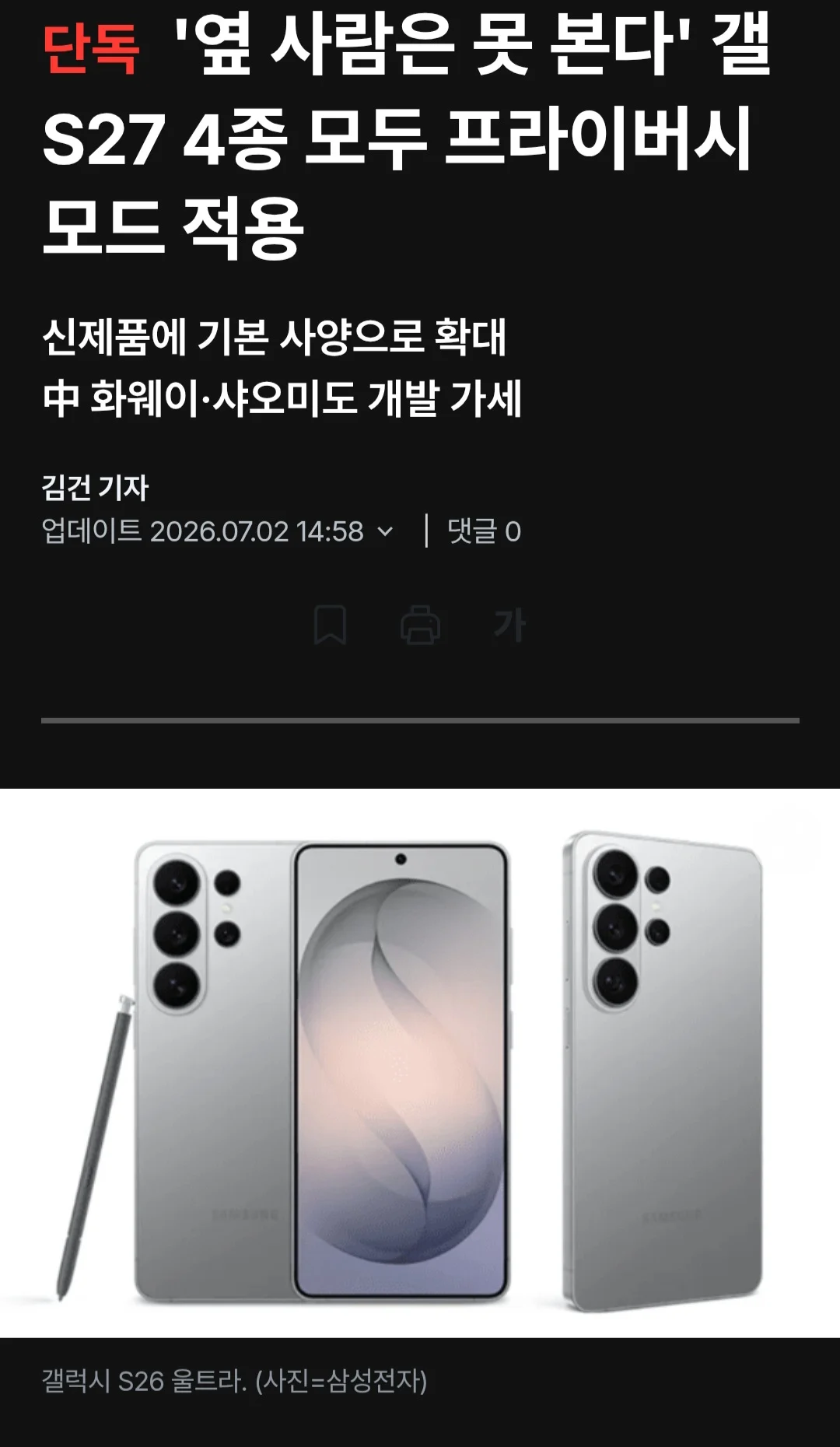This screenshot has width=840, height=1447.
Task: Open the comments link 댓글 0
Action: tap(484, 531)
